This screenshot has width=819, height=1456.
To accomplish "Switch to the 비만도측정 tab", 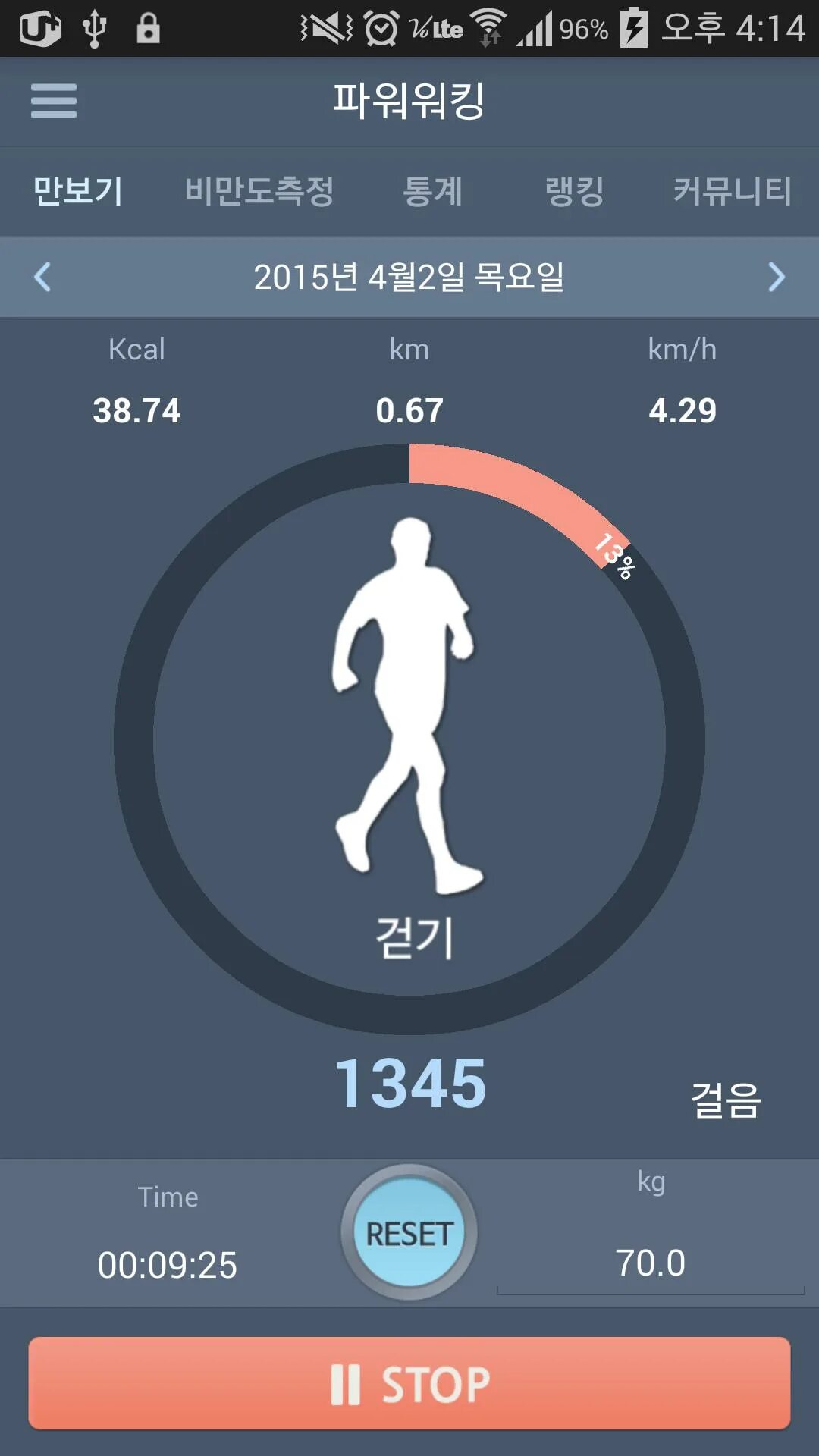I will pos(259,191).
